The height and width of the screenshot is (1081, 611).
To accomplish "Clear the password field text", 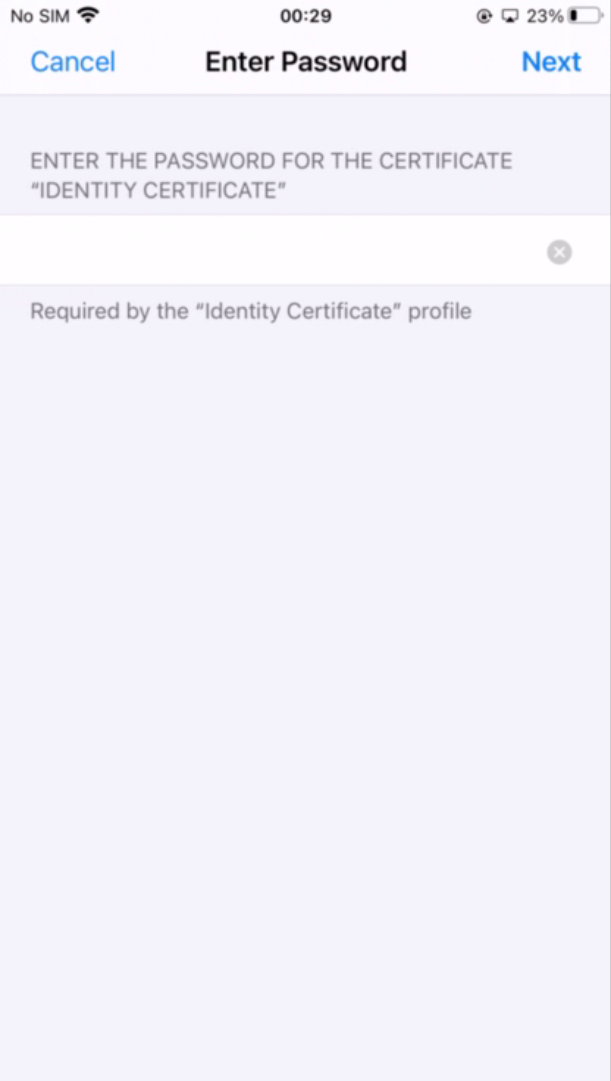I will coord(559,252).
